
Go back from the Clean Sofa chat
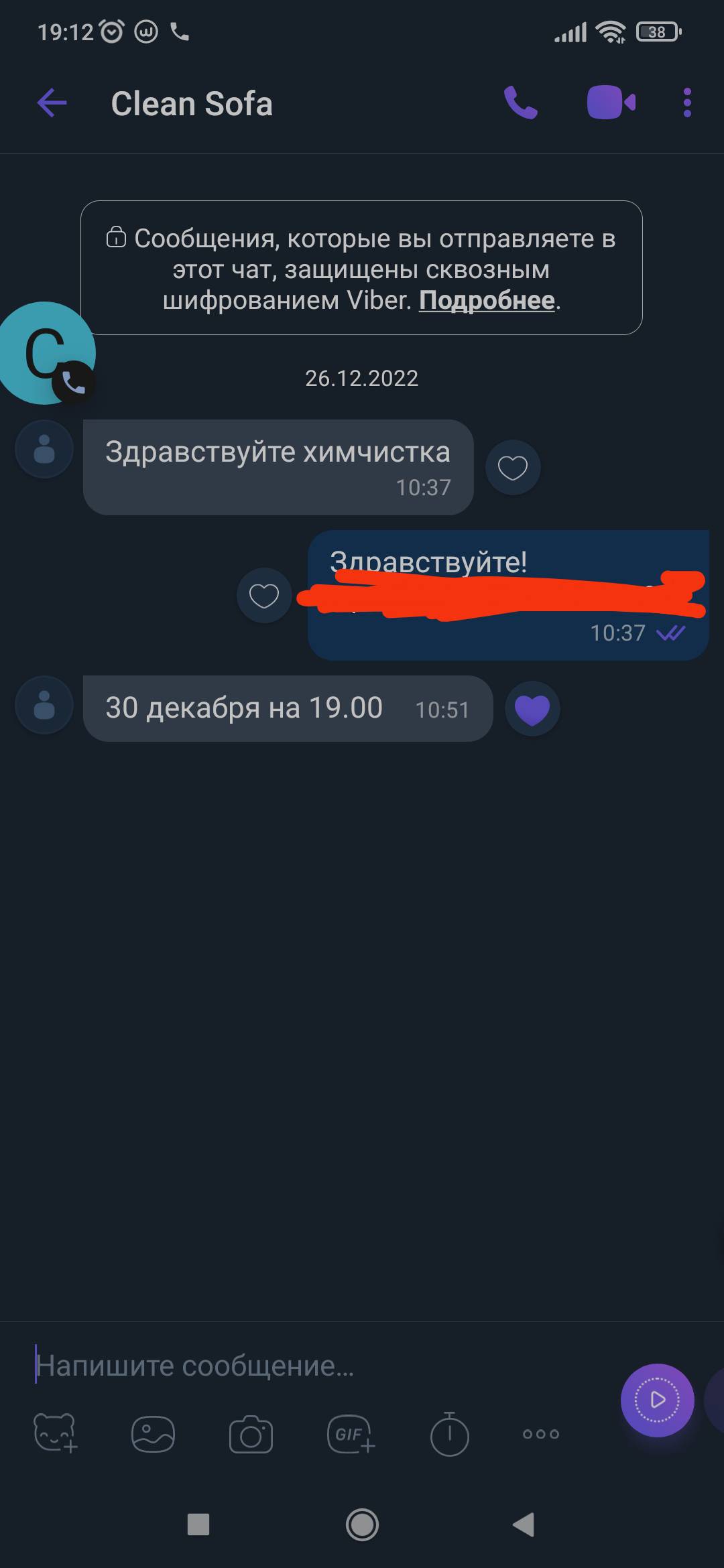pyautogui.click(x=52, y=104)
